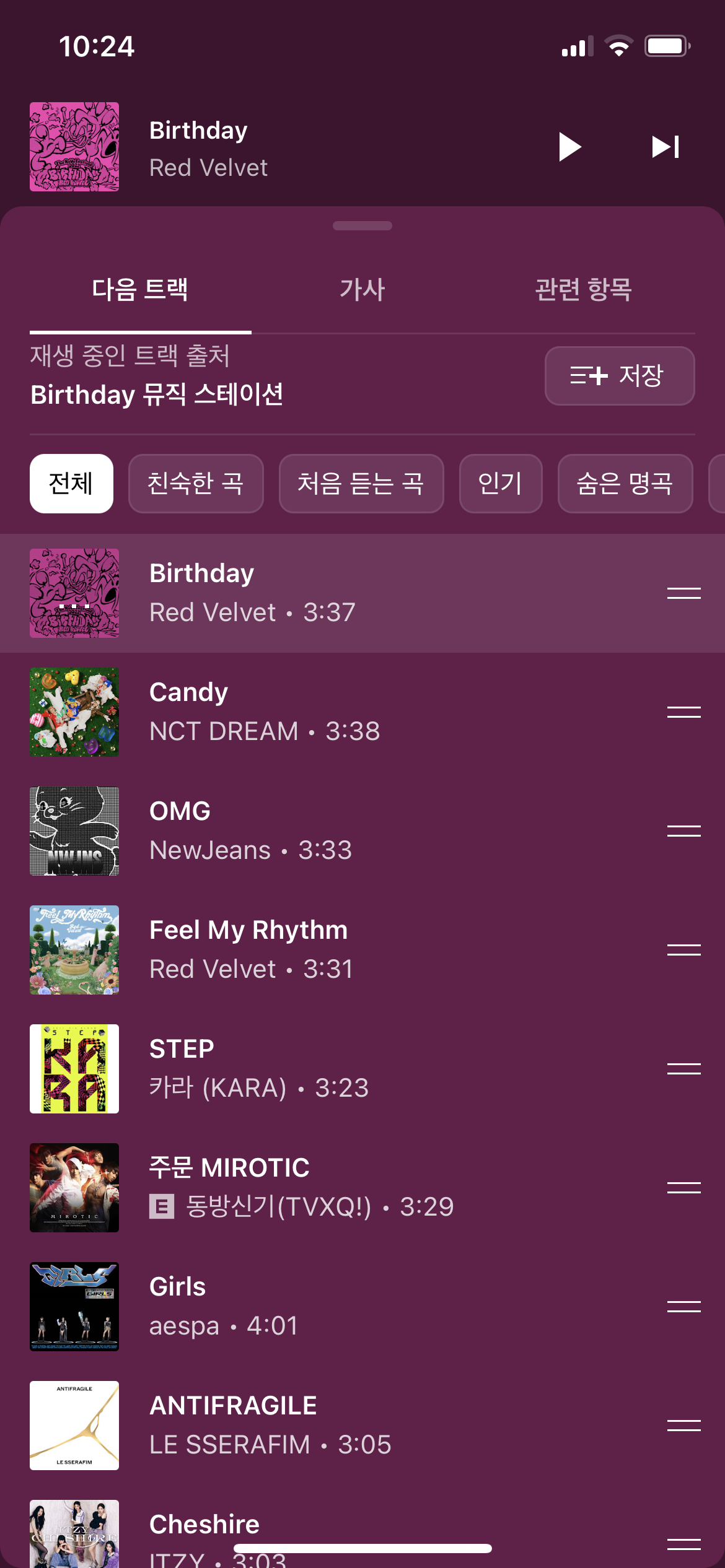The image size is (725, 1568).
Task: Tap the play button to resume Birthday
Action: [569, 147]
